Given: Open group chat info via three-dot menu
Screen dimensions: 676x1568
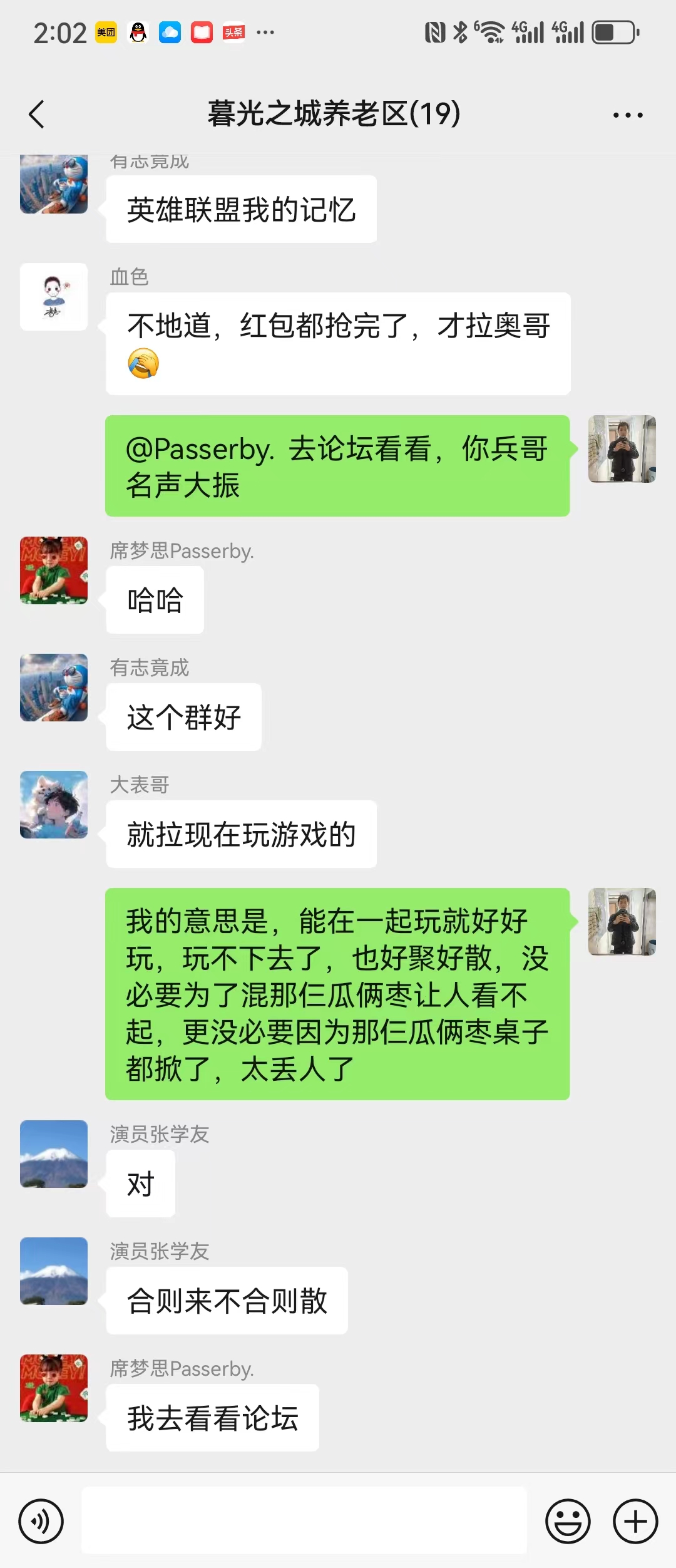Looking at the screenshot, I should (x=627, y=115).
